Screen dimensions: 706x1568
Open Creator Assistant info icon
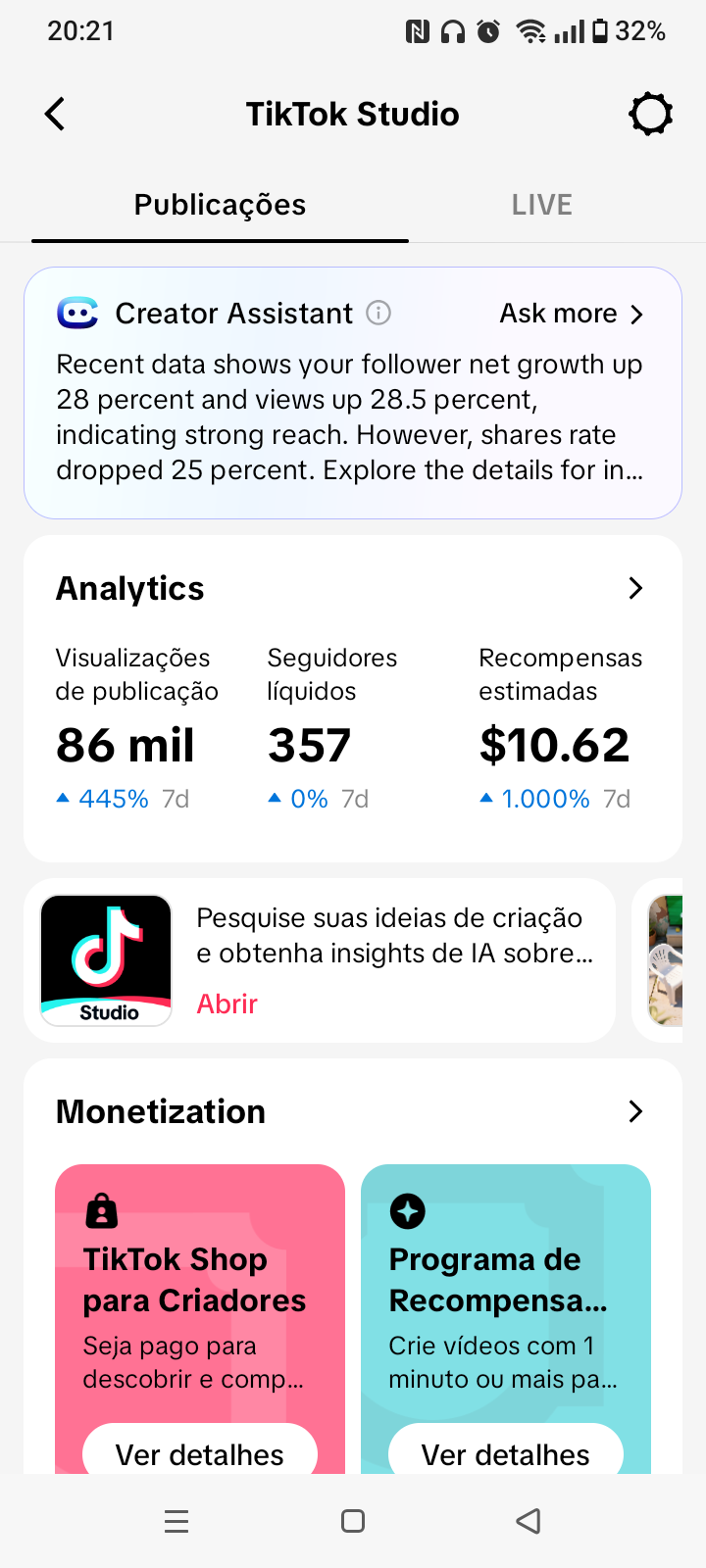point(378,313)
